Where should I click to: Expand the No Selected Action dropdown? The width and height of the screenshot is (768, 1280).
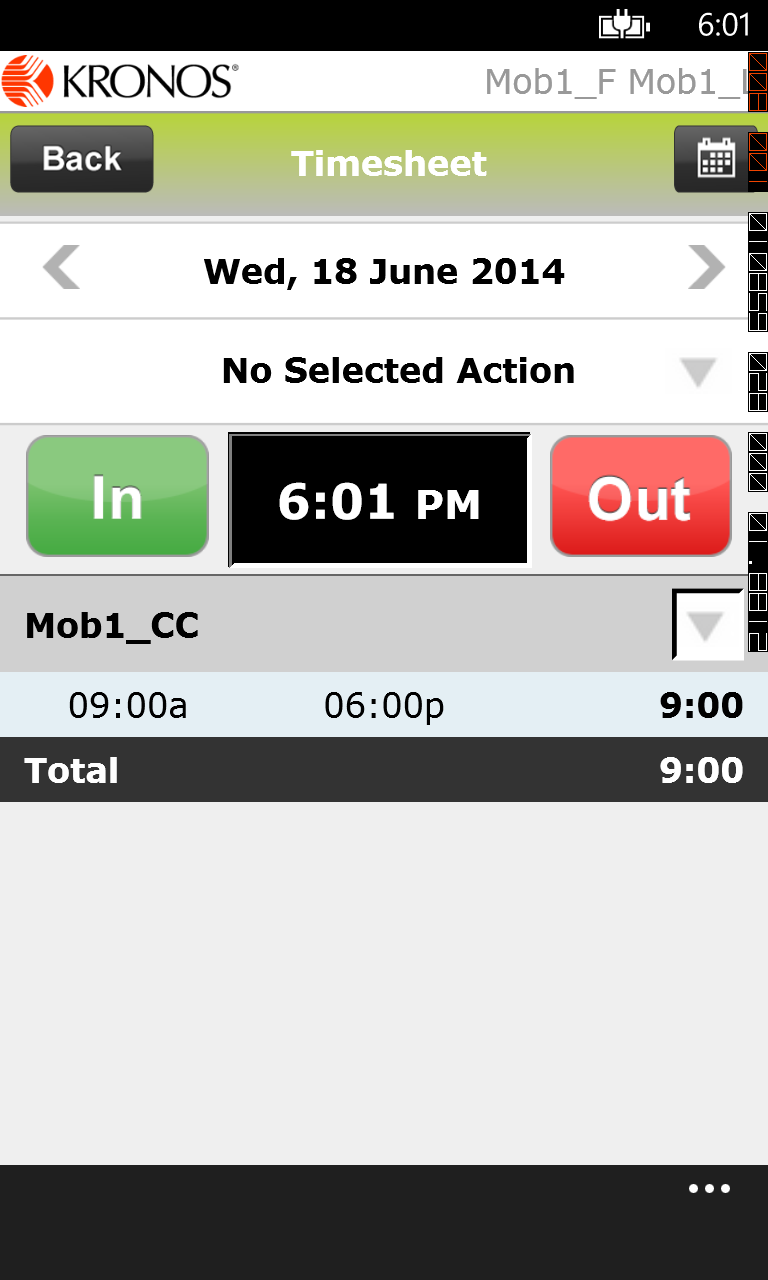(697, 372)
